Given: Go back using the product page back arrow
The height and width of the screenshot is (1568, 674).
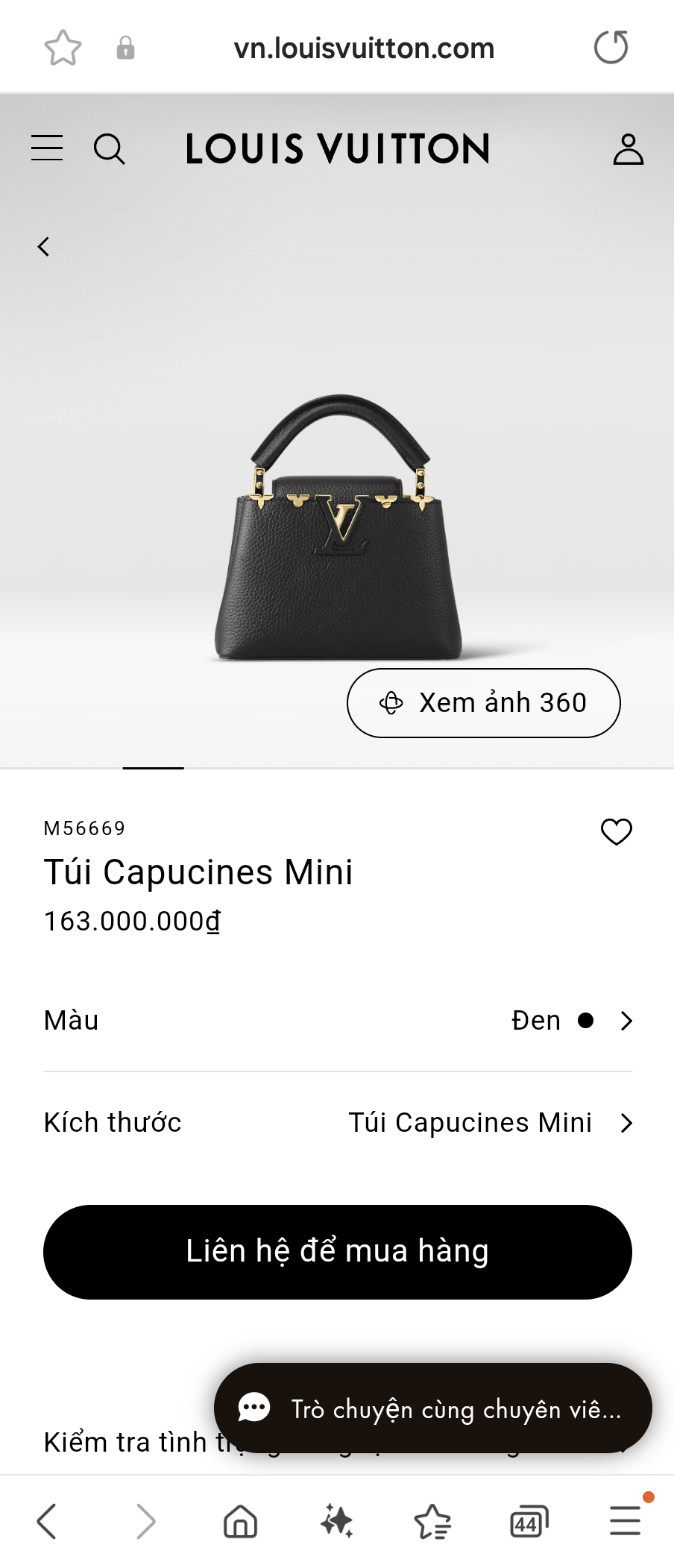Looking at the screenshot, I should (x=42, y=245).
